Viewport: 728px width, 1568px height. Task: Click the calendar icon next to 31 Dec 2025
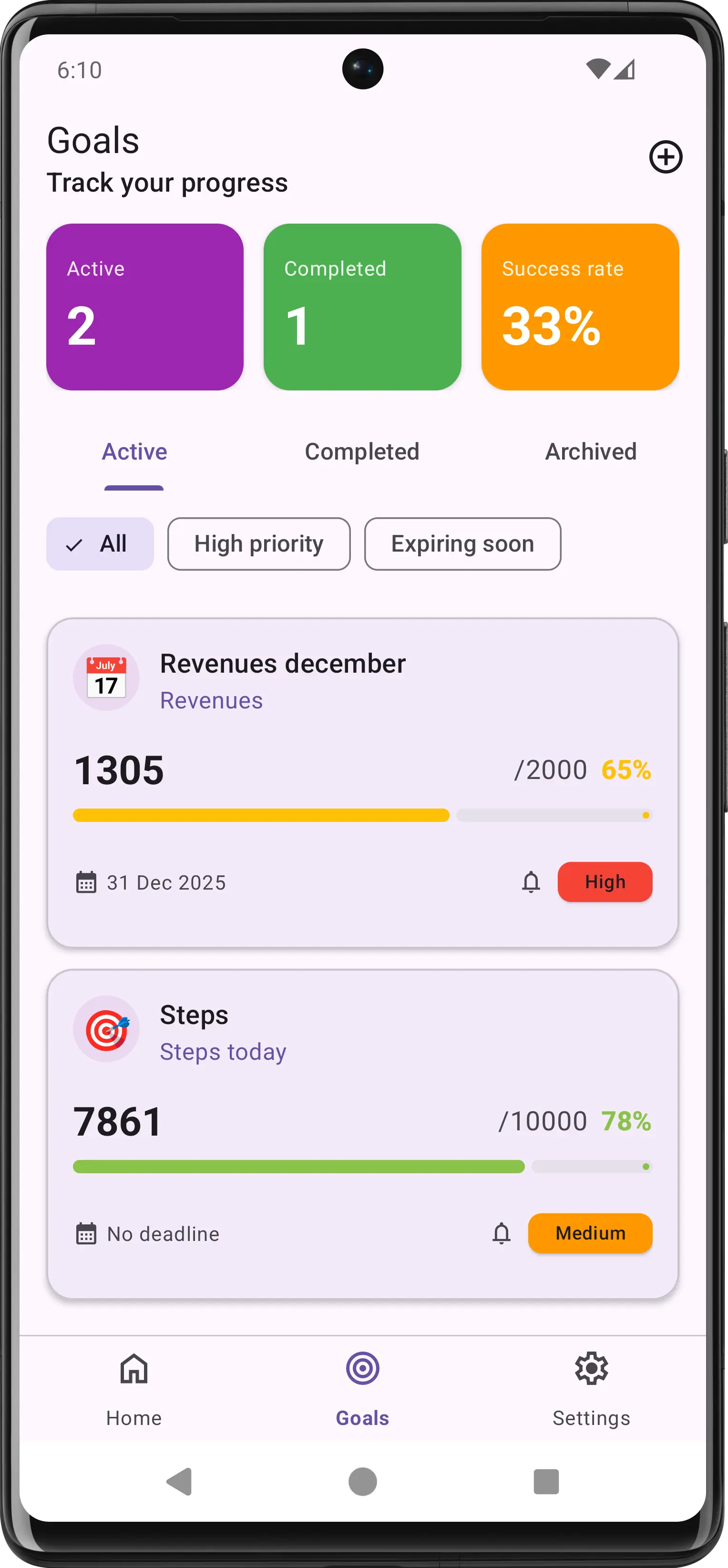tap(86, 882)
